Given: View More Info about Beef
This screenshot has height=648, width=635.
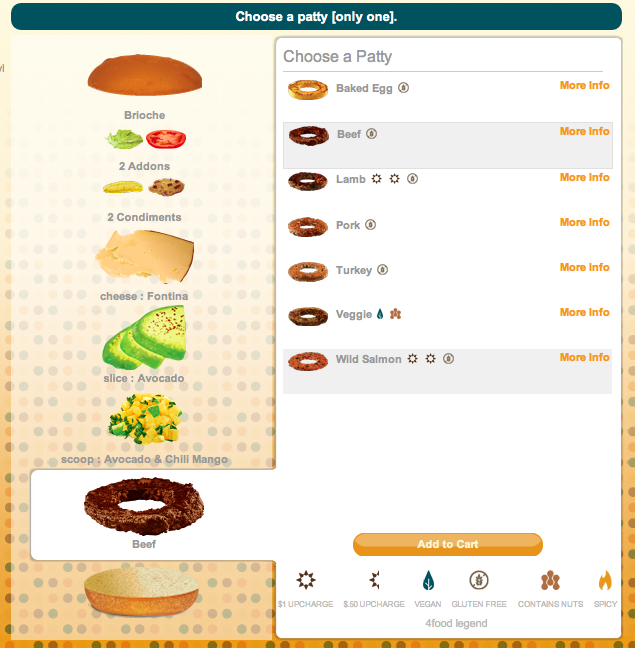Looking at the screenshot, I should point(584,132).
